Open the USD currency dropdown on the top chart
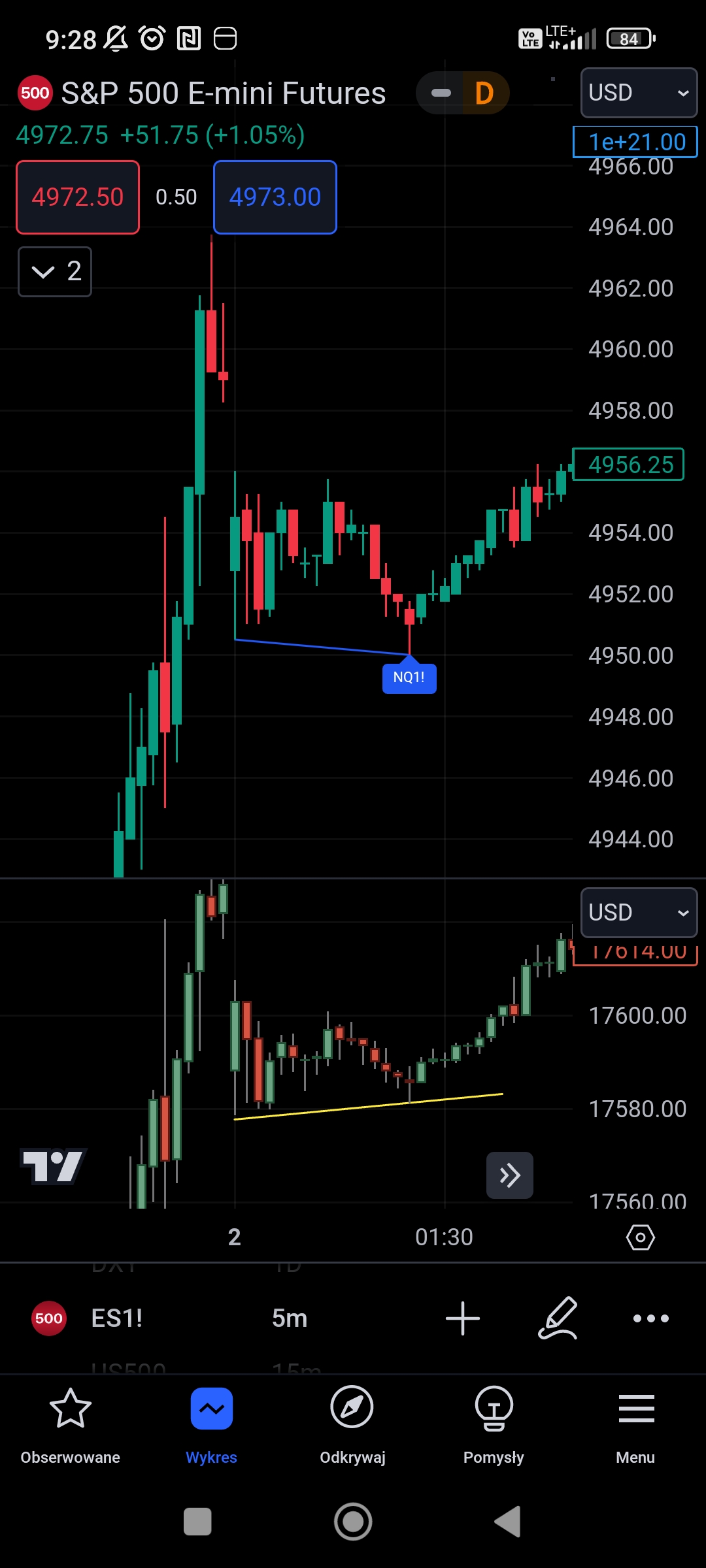 tap(639, 93)
